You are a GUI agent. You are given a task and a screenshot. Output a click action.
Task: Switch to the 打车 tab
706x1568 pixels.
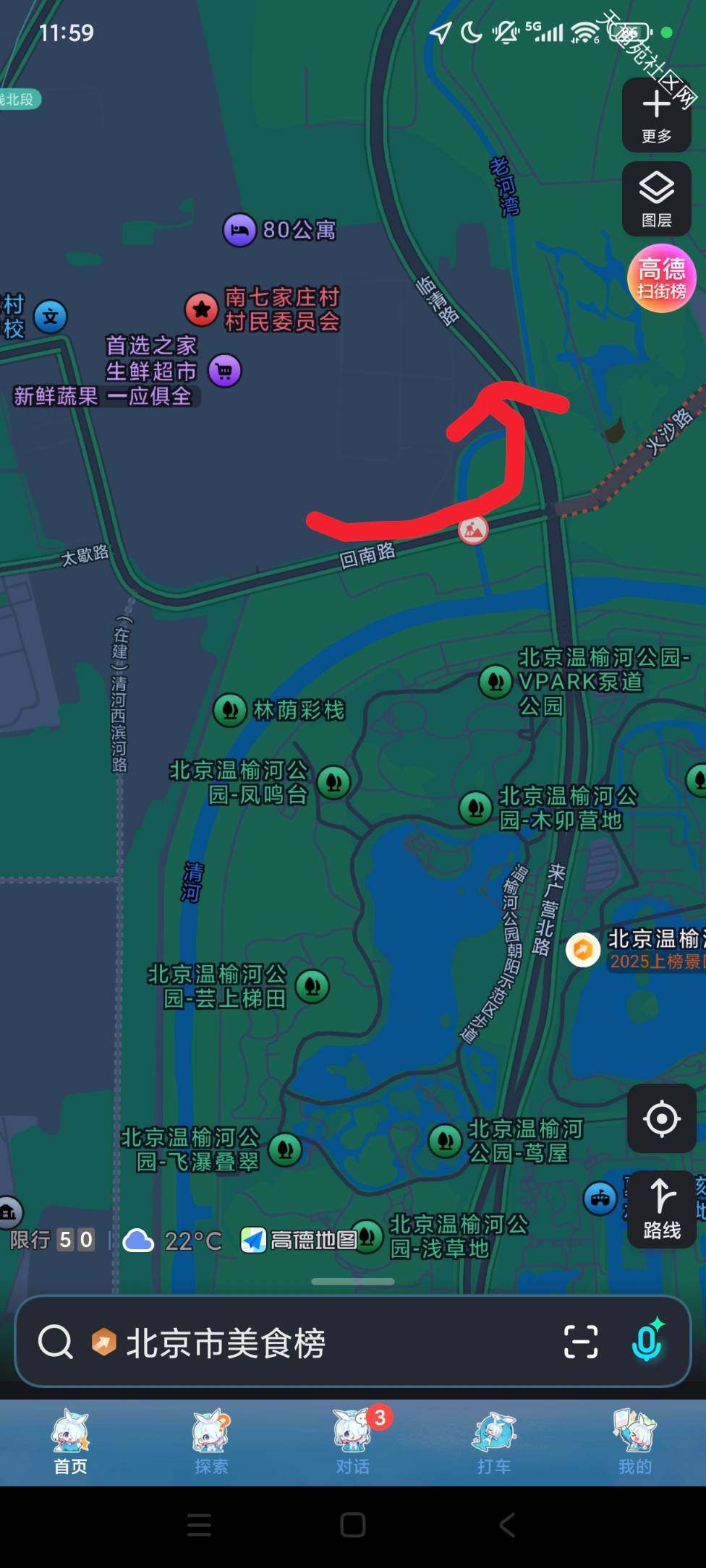(494, 1442)
